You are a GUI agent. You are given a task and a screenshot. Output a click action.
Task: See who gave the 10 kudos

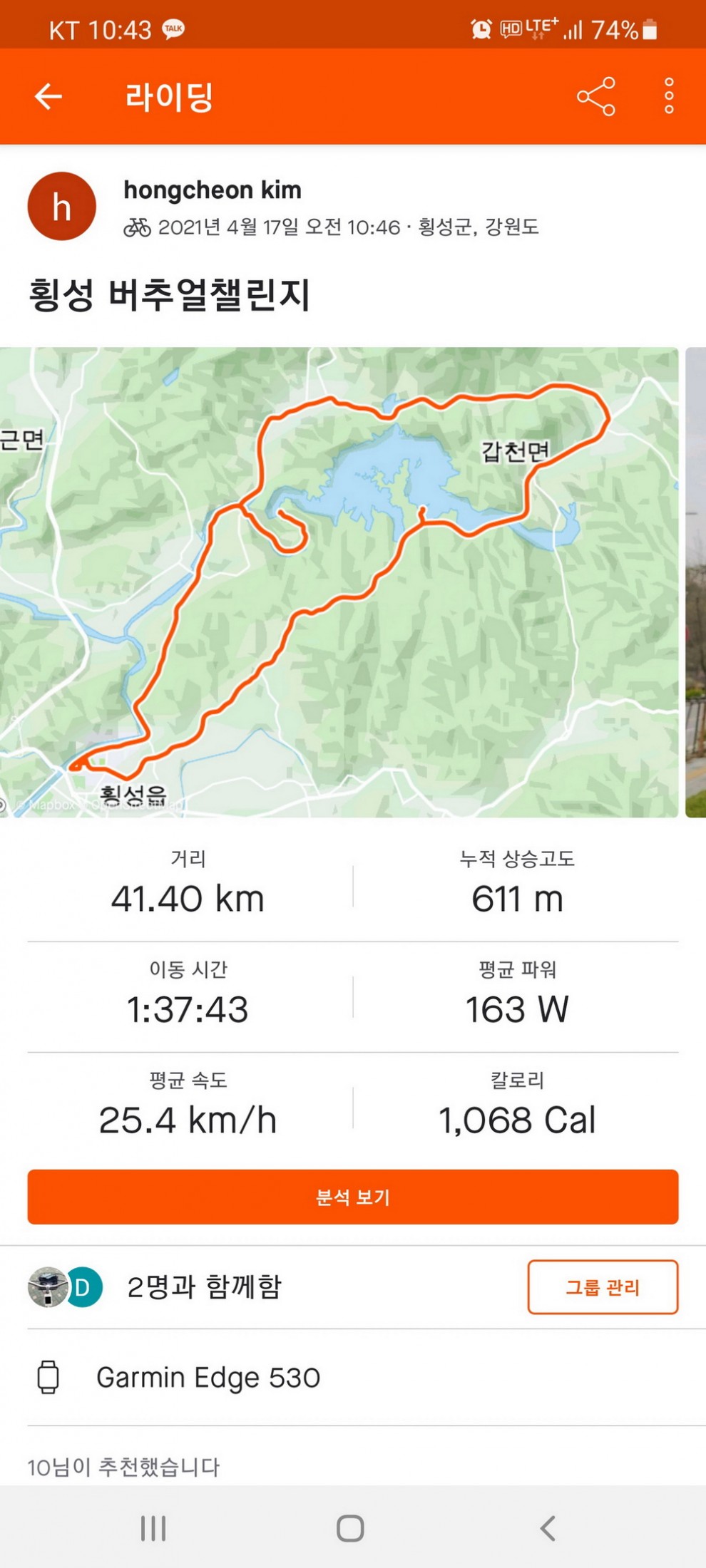(123, 1467)
